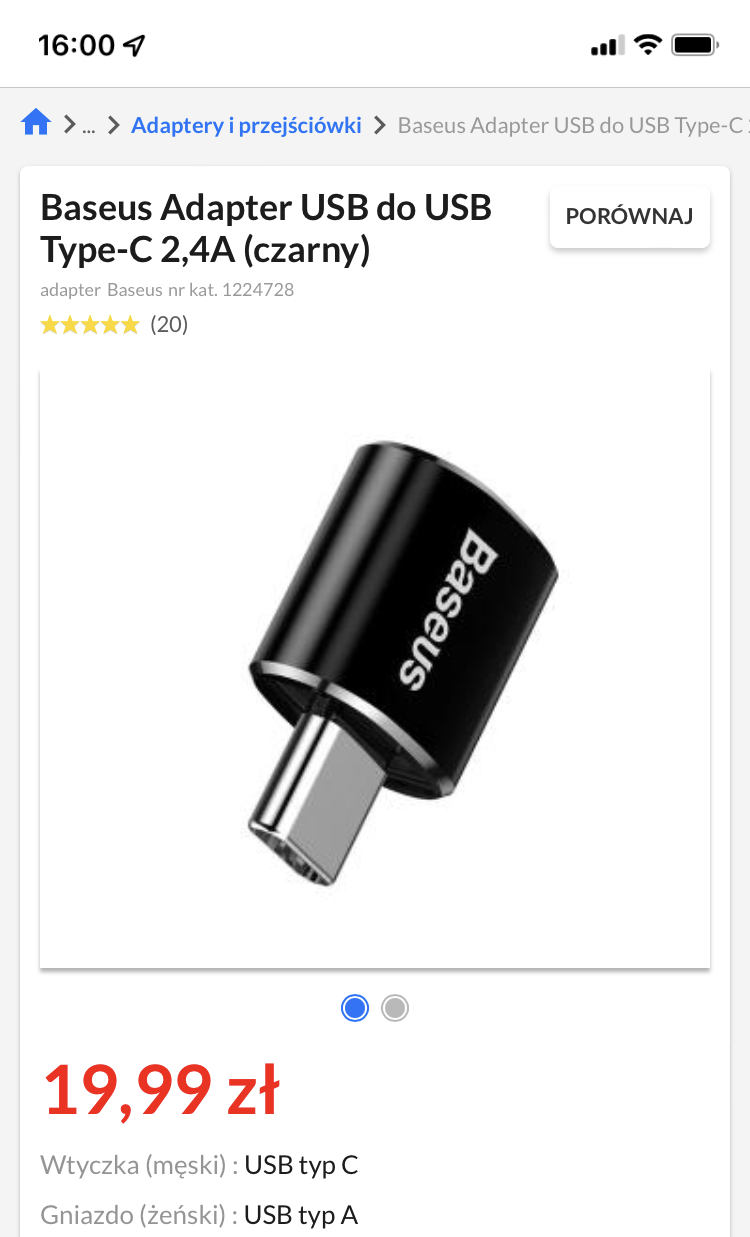Expand the collapsed breadcrumb ellipsis
The width and height of the screenshot is (750, 1237).
coord(88,126)
